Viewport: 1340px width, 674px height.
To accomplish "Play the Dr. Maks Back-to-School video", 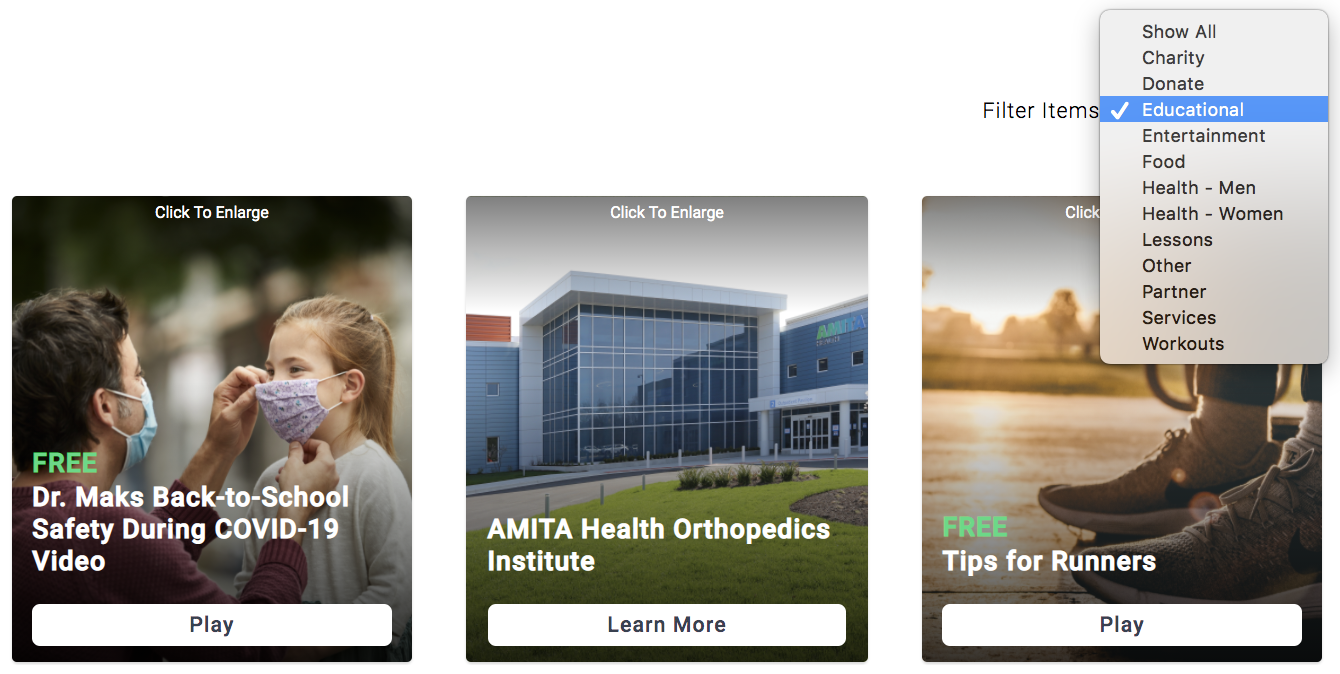I will point(212,625).
